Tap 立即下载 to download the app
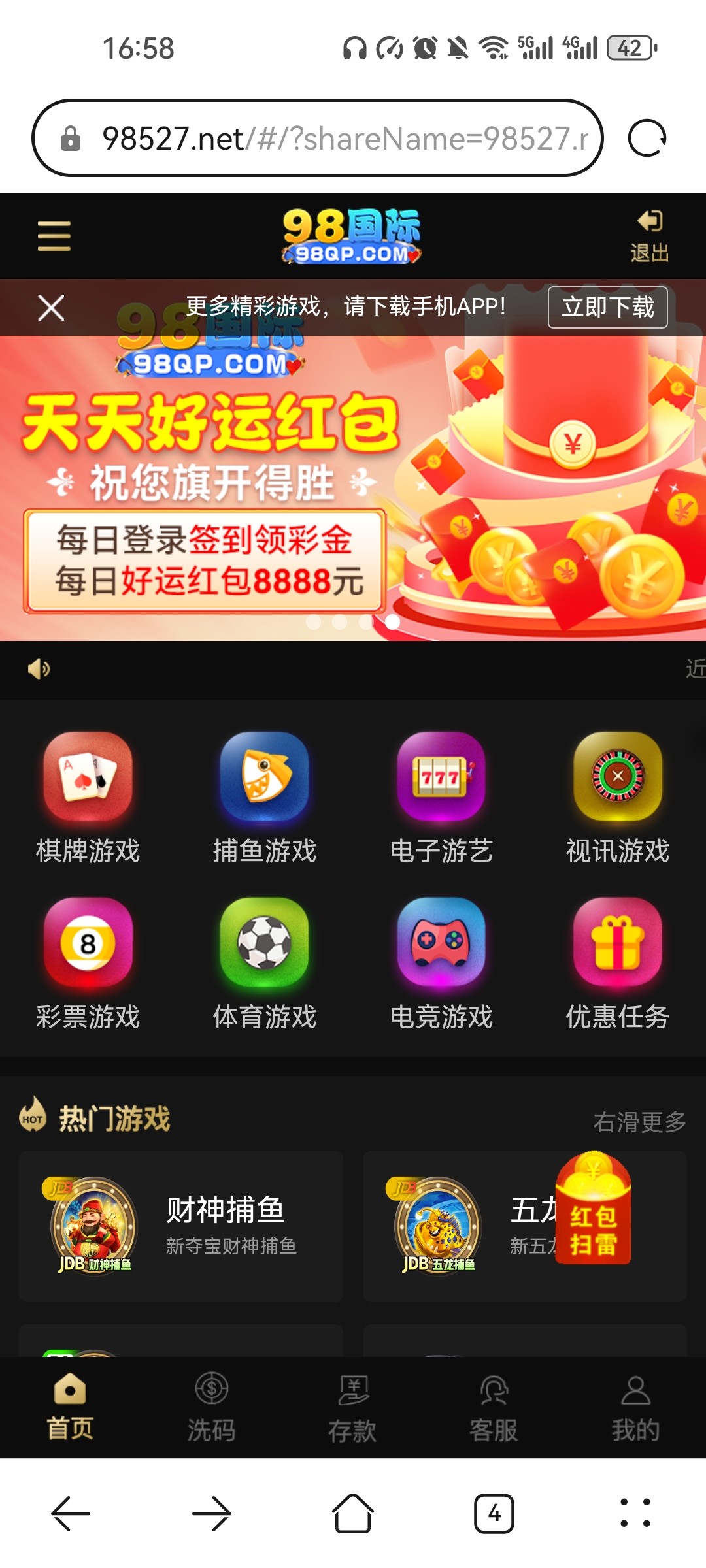 tap(607, 307)
